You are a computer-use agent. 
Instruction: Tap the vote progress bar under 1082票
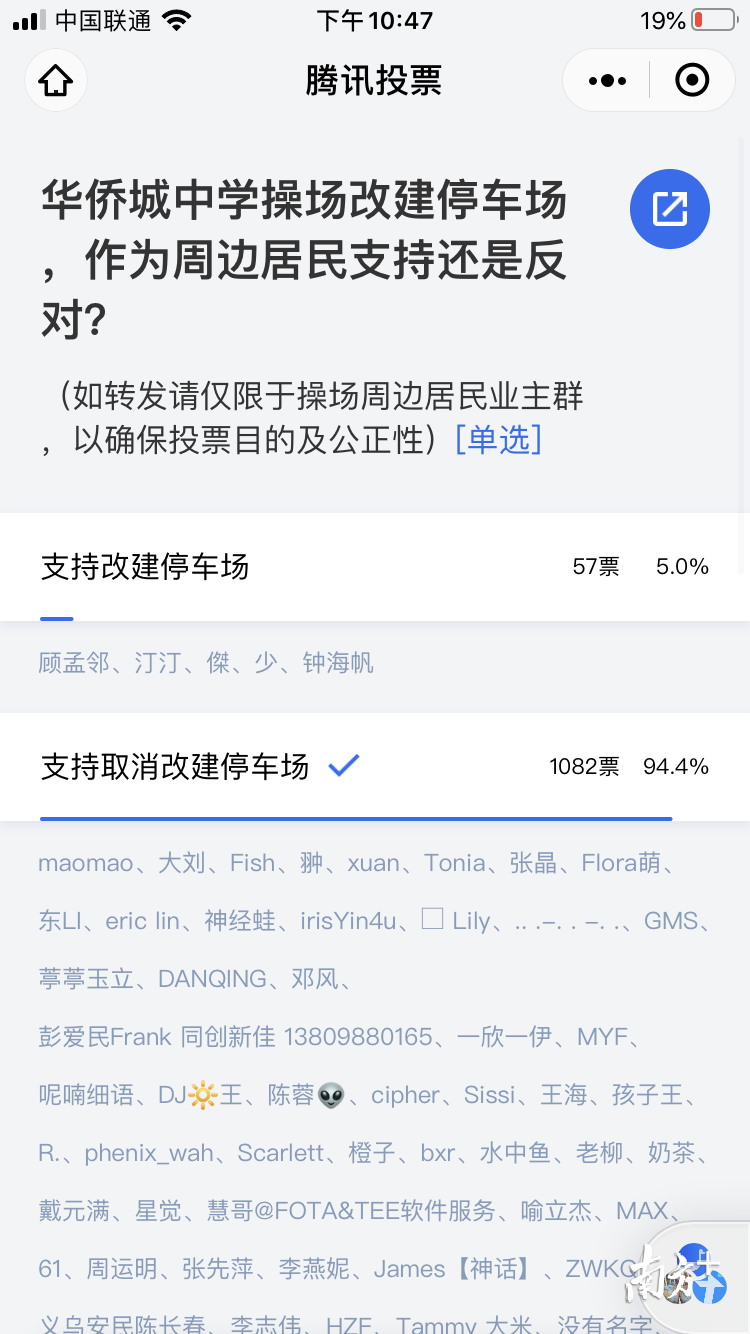point(356,818)
